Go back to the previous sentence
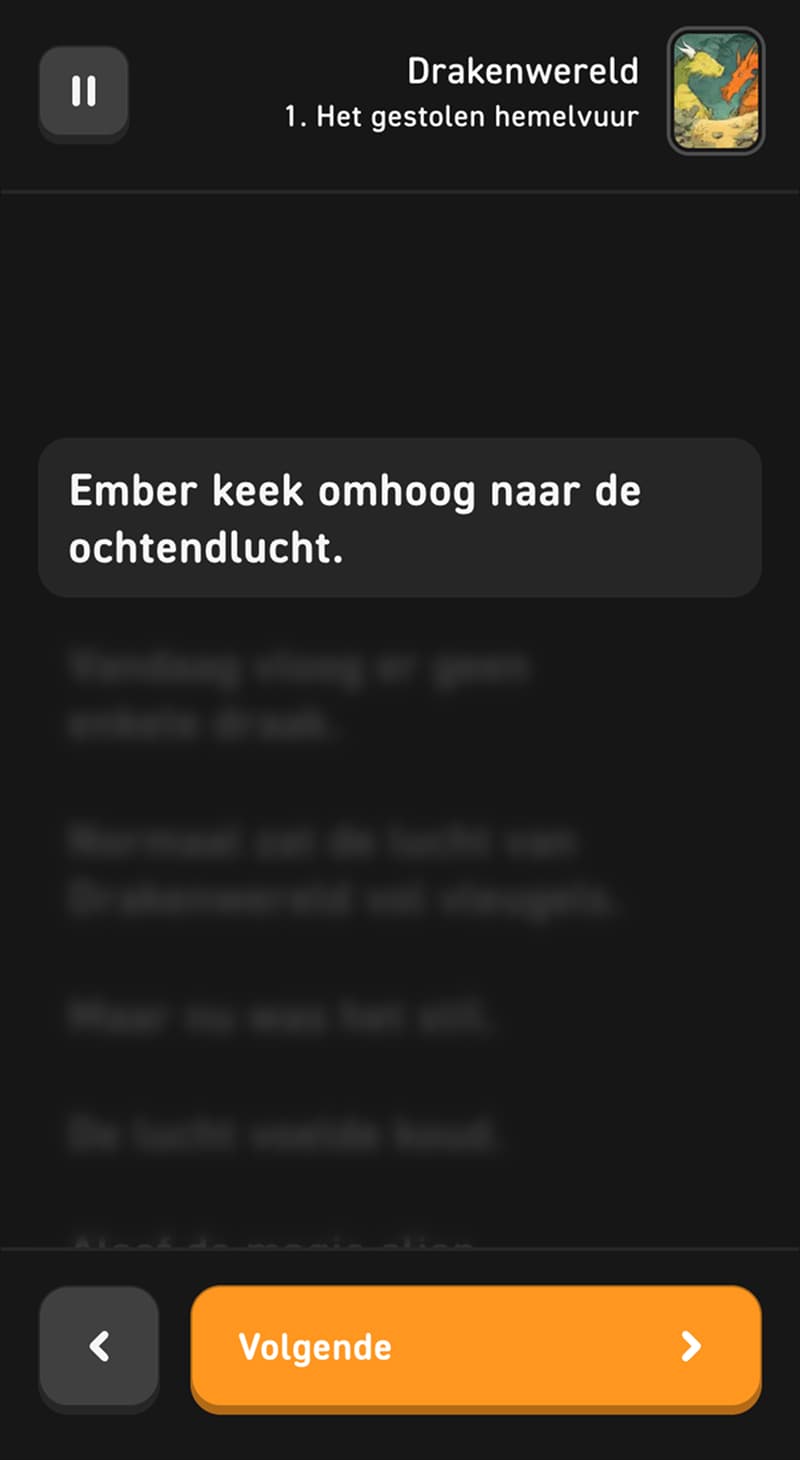 99,1347
